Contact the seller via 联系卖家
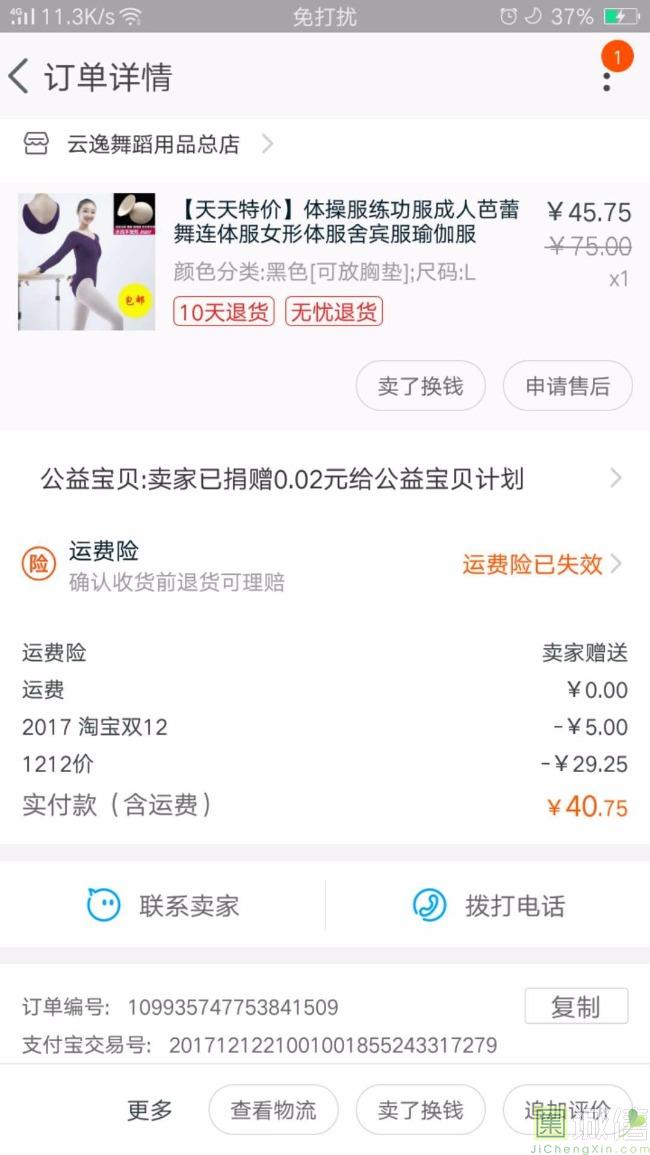 coord(163,906)
